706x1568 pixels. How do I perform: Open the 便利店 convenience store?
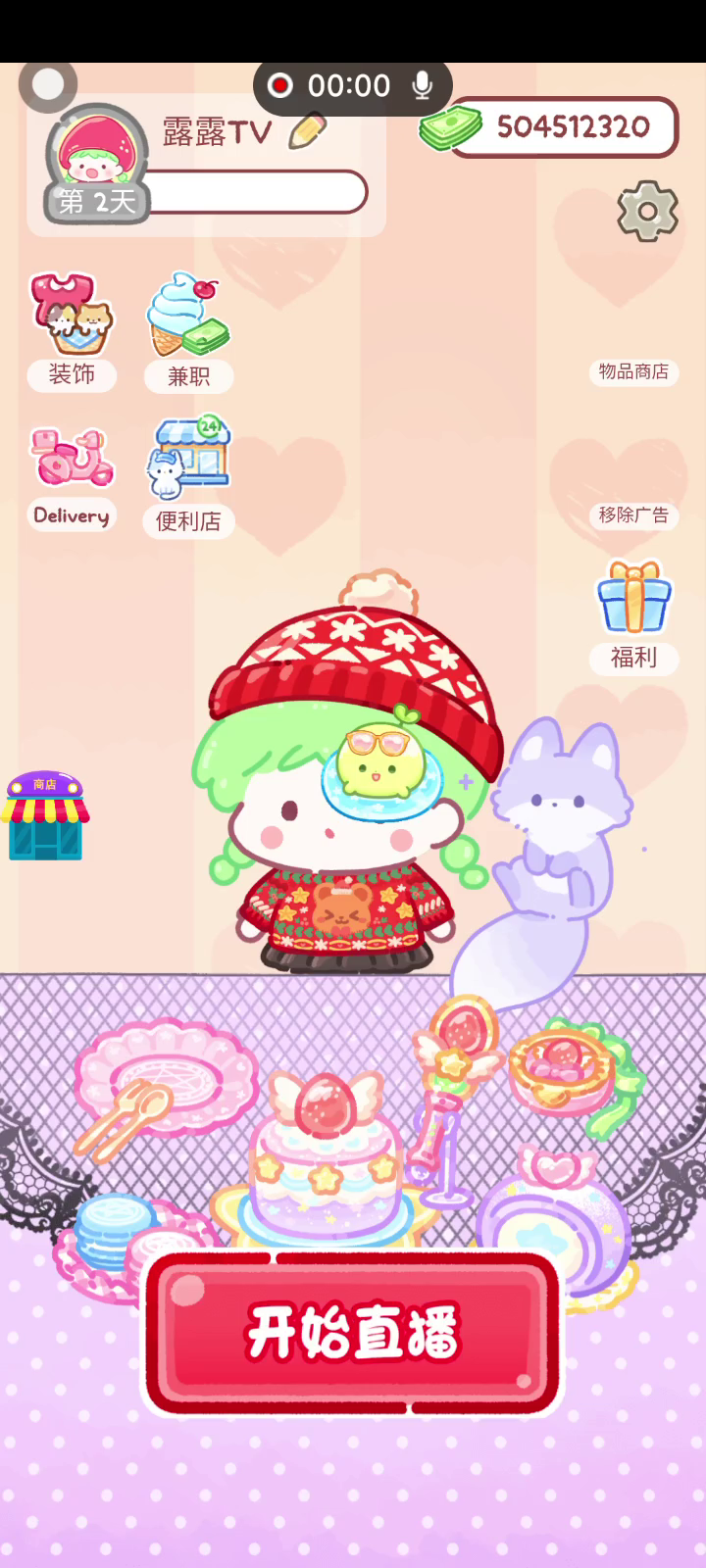(x=188, y=472)
